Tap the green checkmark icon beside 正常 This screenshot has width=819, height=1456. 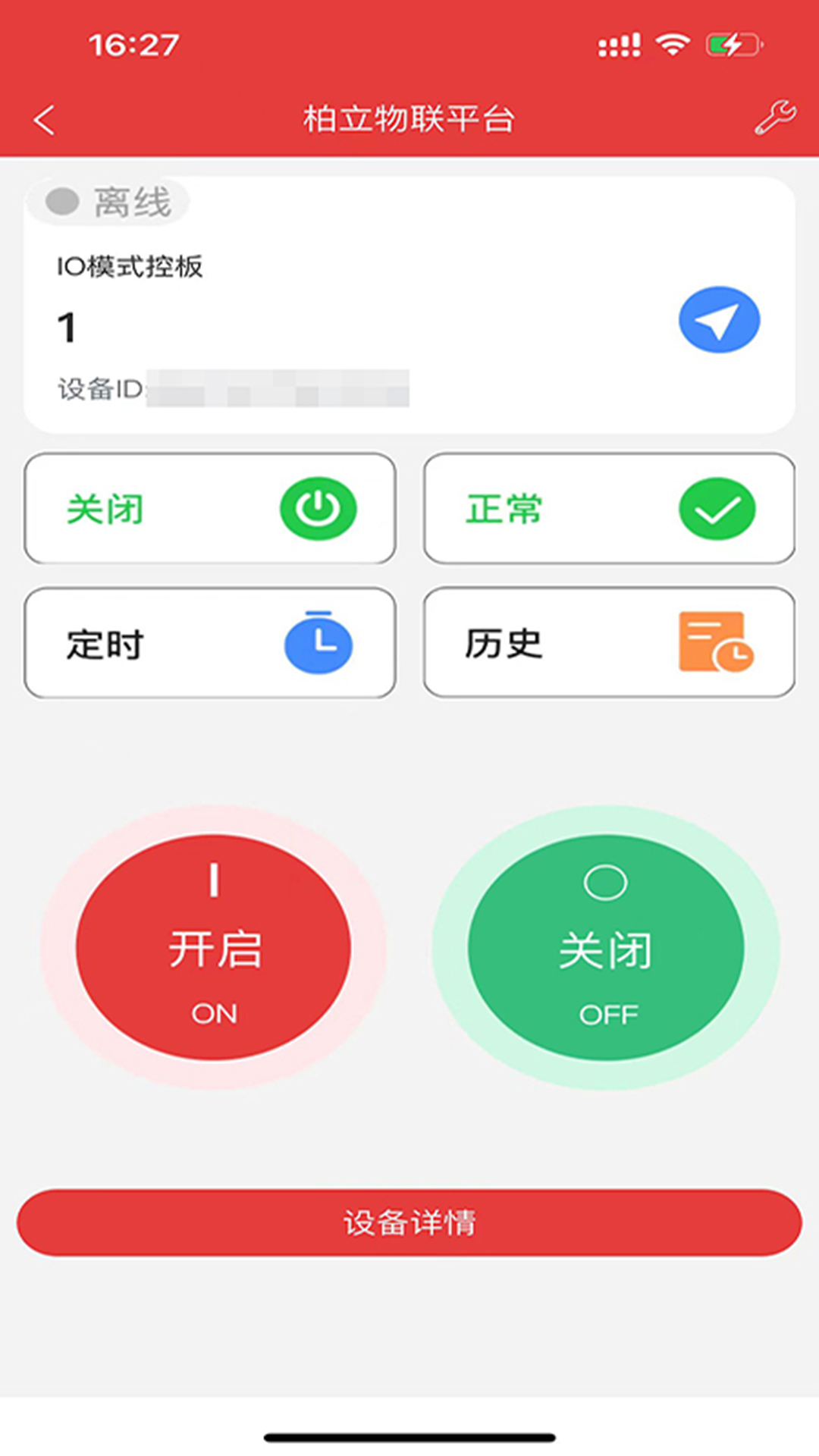716,508
